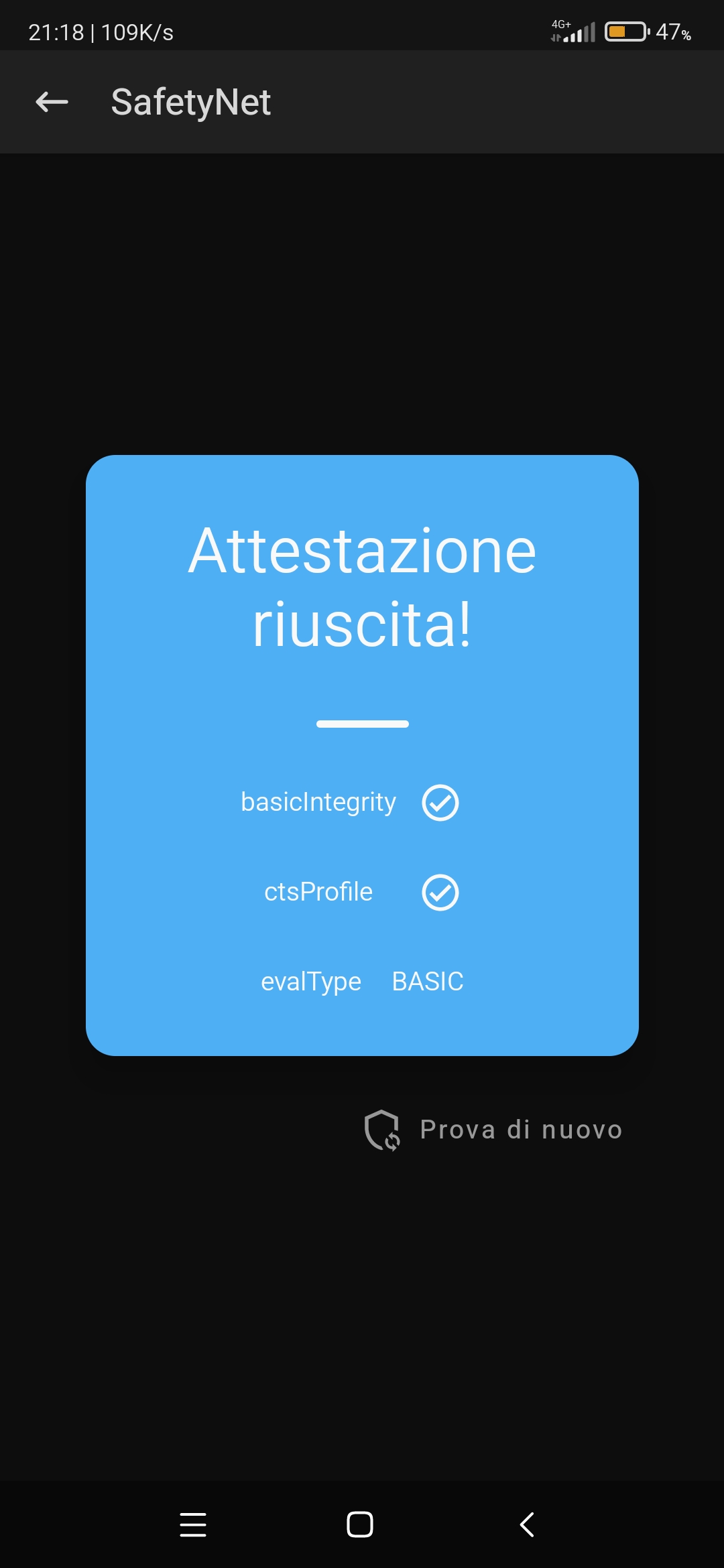Viewport: 724px width, 1568px height.
Task: Go back using the app bar arrow
Action: coord(52,102)
